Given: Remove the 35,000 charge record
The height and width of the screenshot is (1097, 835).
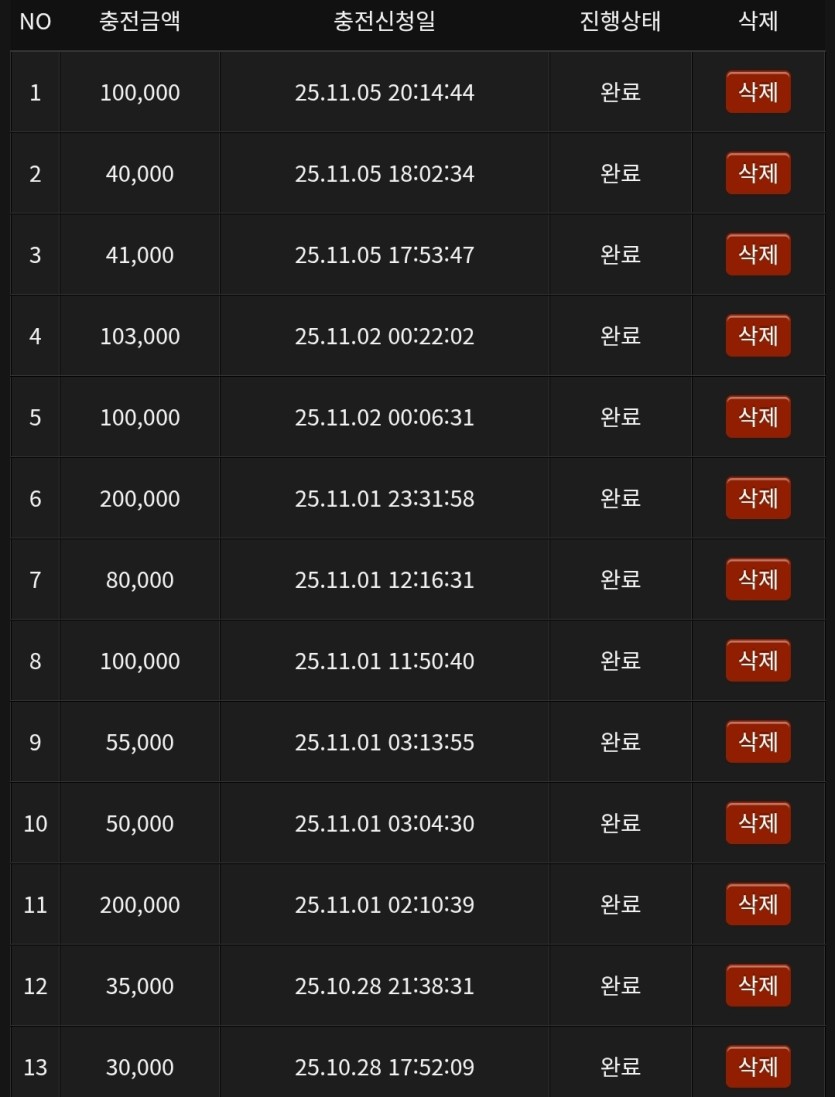Looking at the screenshot, I should [758, 986].
